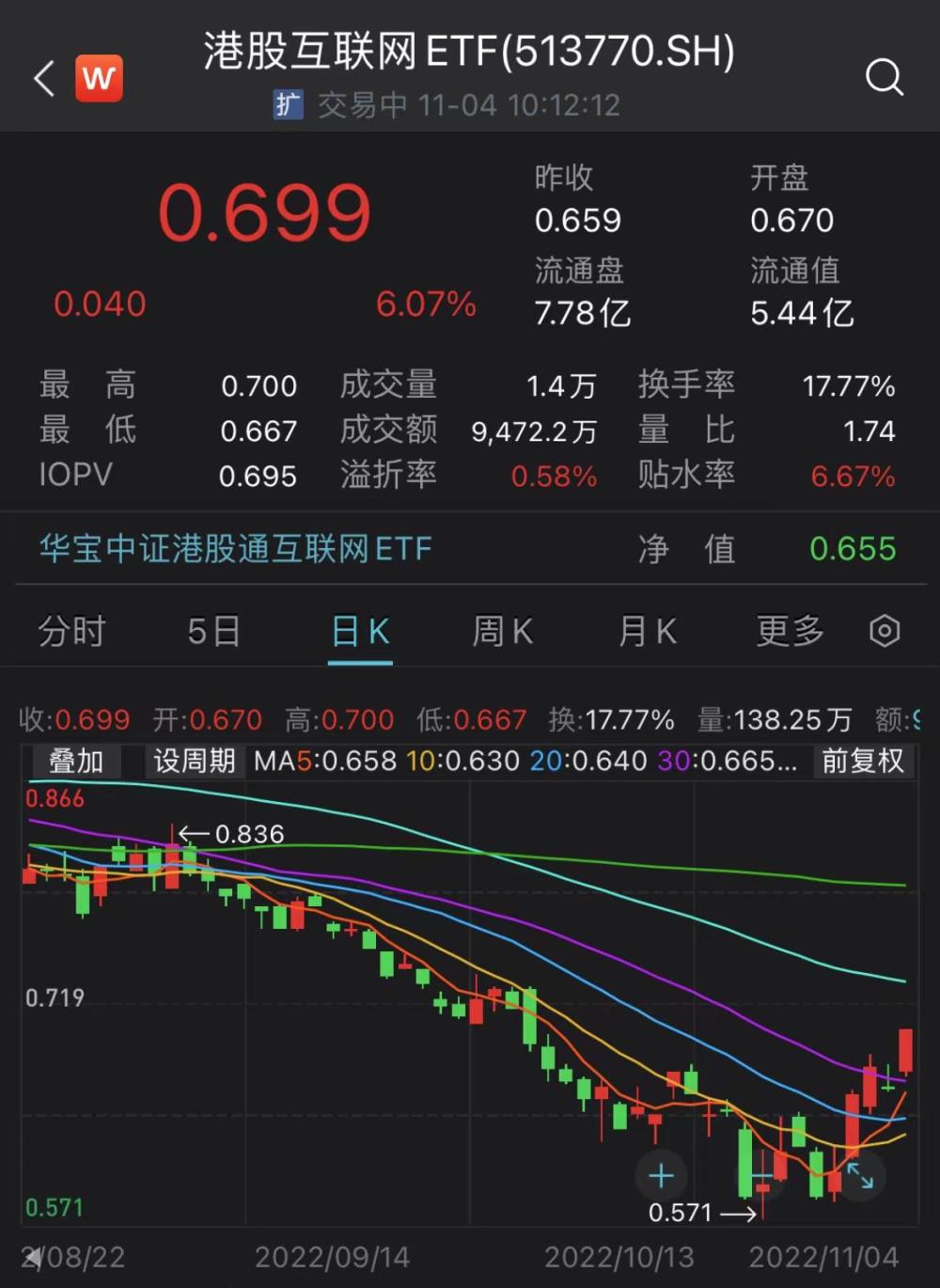Switch to the 分时 chart tab
The image size is (940, 1288).
(71, 632)
